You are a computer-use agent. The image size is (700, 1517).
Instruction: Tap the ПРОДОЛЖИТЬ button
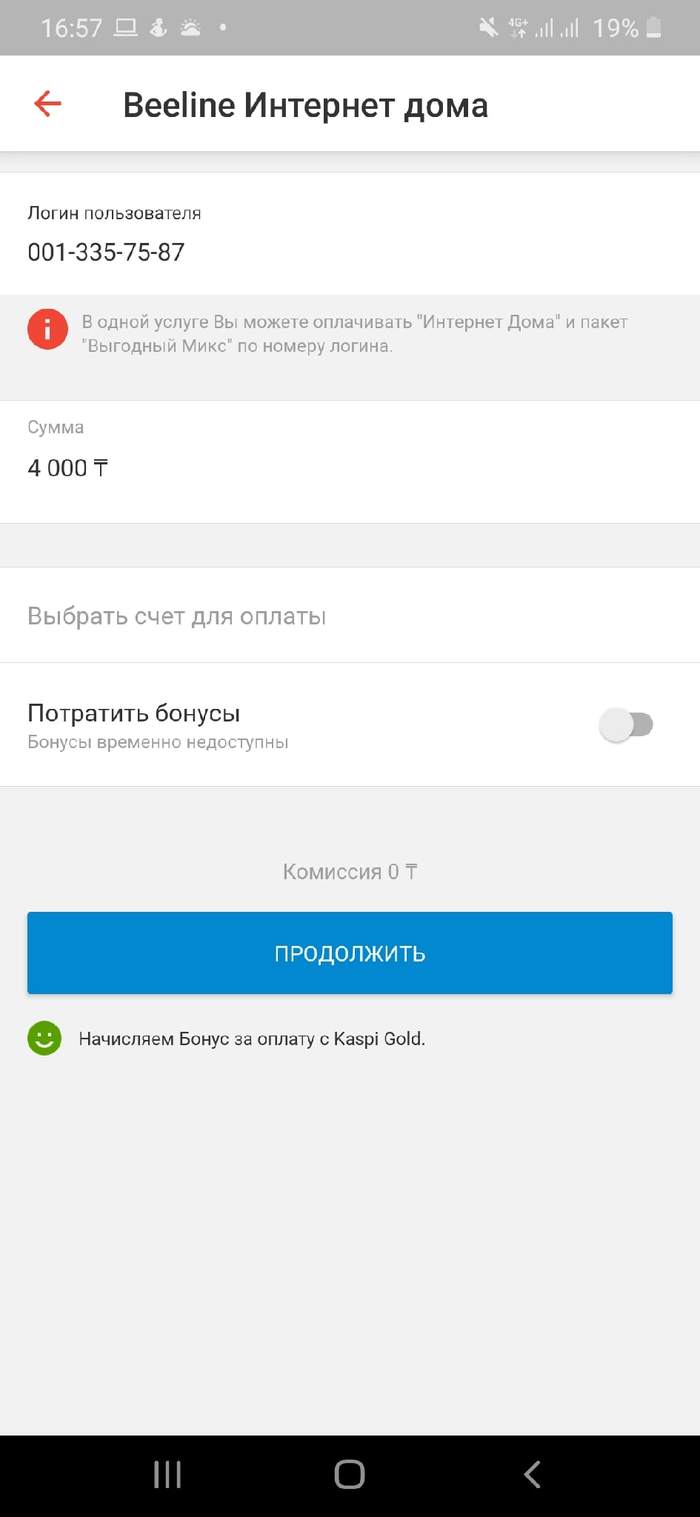(350, 953)
